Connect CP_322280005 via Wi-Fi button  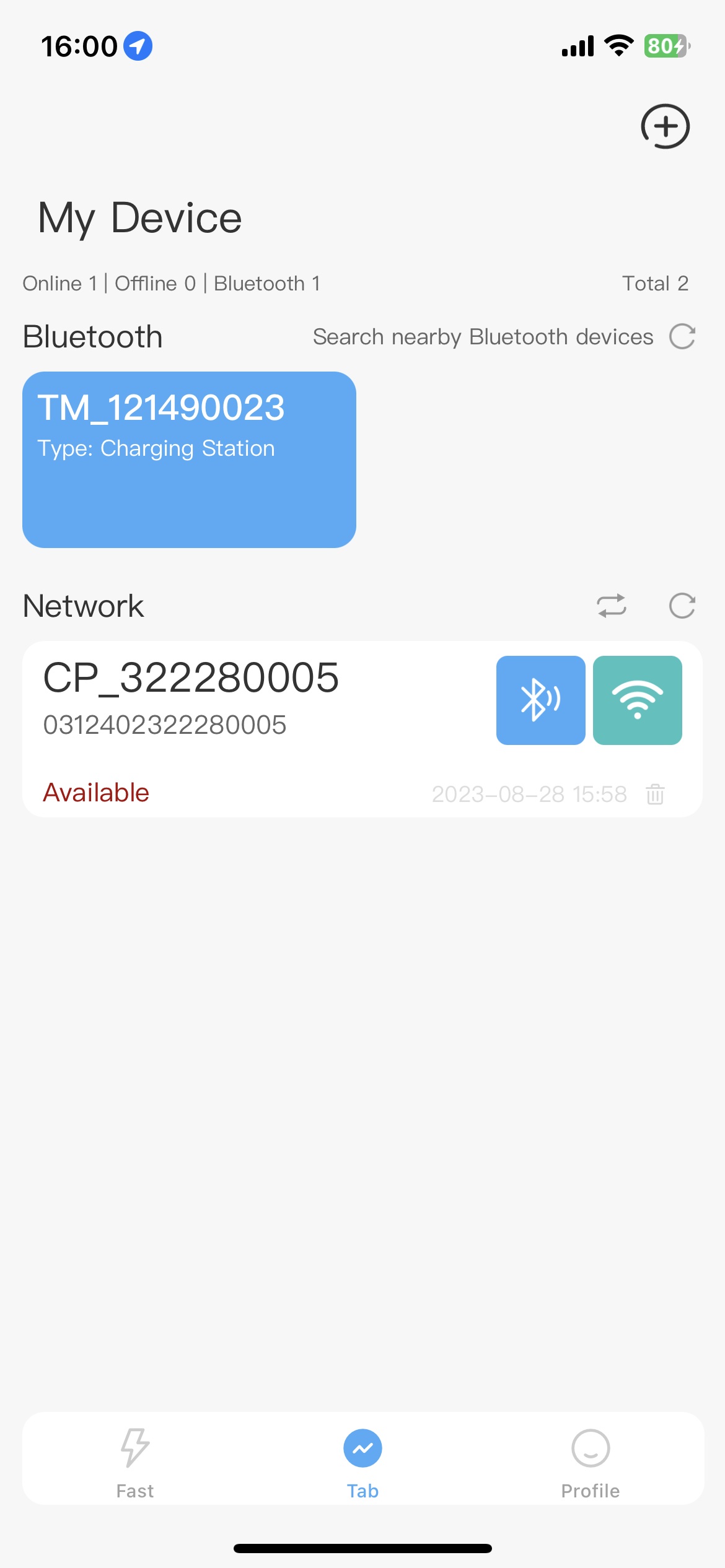pyautogui.click(x=637, y=700)
